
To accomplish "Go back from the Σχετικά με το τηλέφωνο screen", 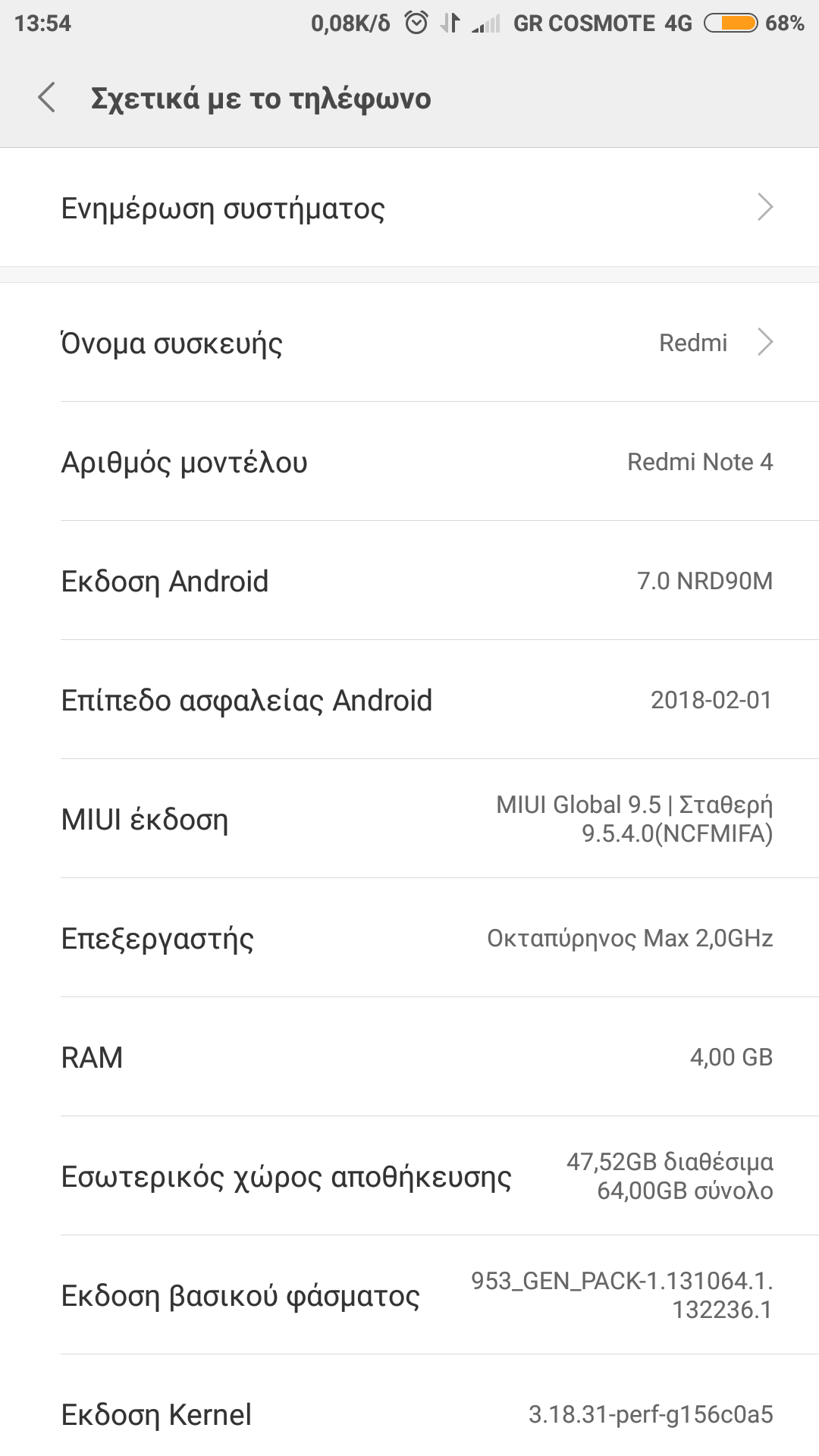I will point(47,99).
